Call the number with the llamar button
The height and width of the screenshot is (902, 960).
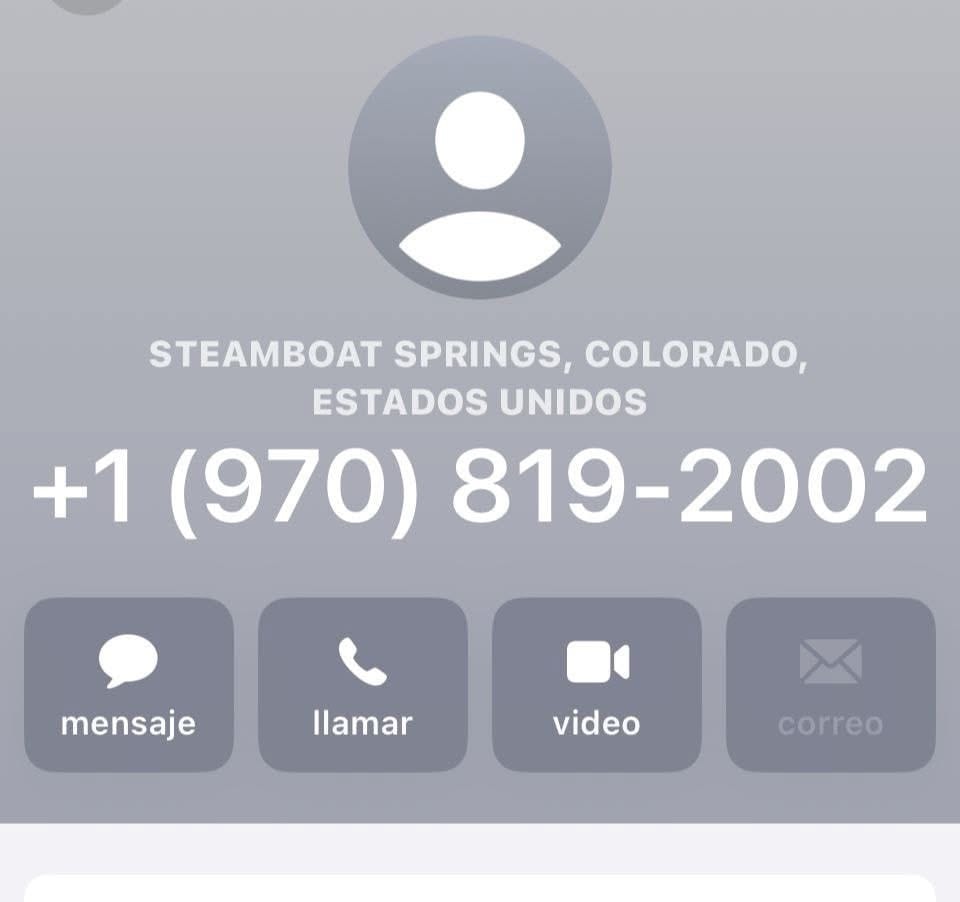click(362, 685)
